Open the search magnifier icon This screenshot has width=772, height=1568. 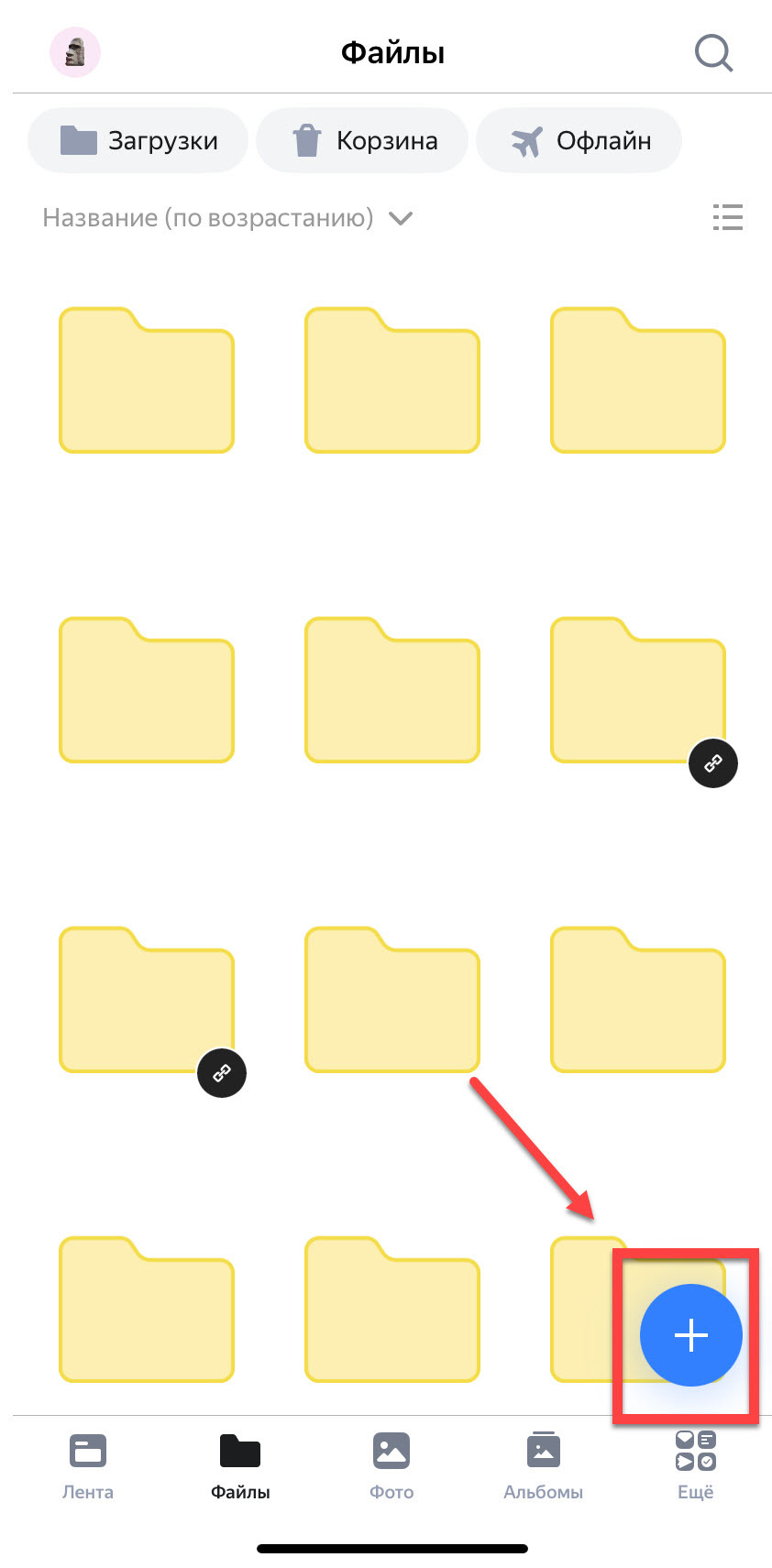[712, 53]
